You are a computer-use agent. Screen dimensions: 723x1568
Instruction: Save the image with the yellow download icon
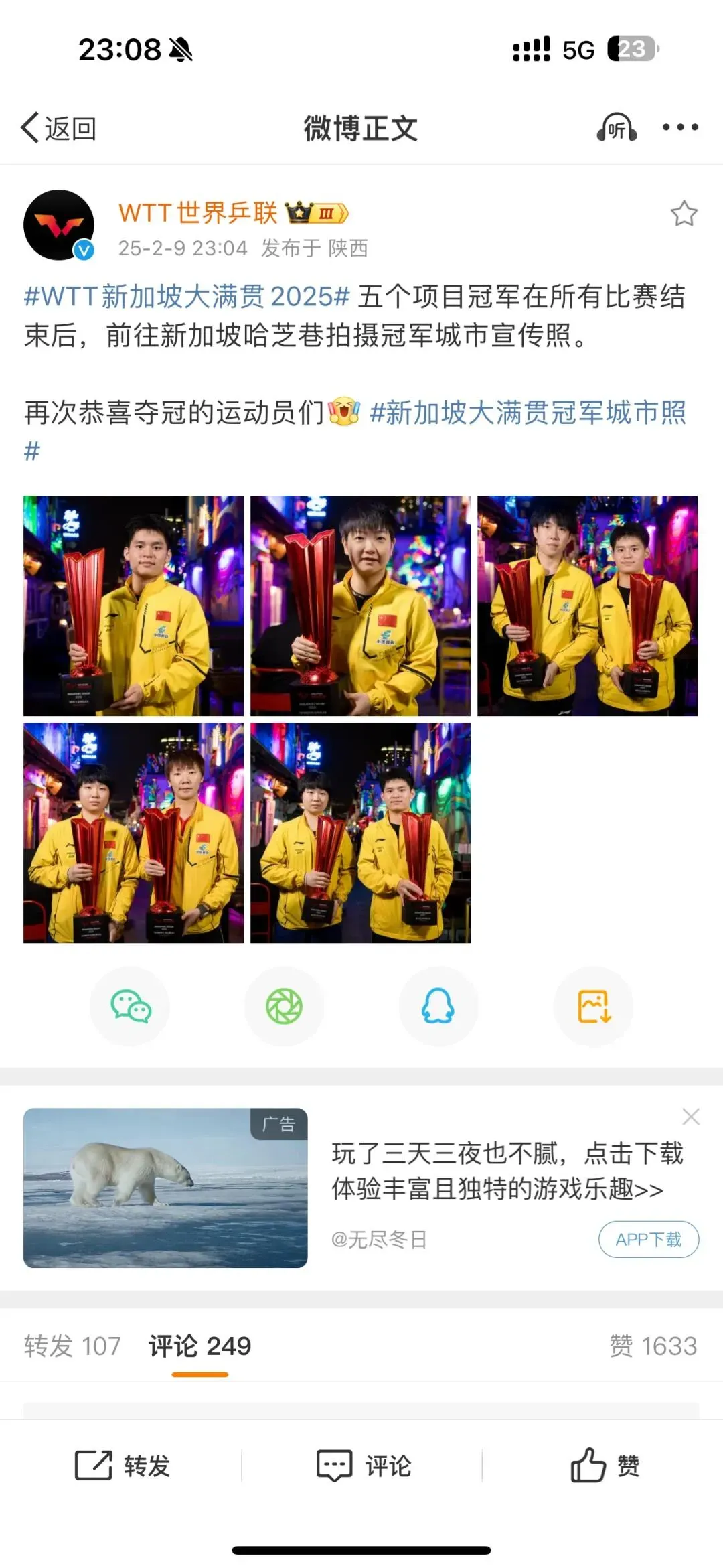594,1006
